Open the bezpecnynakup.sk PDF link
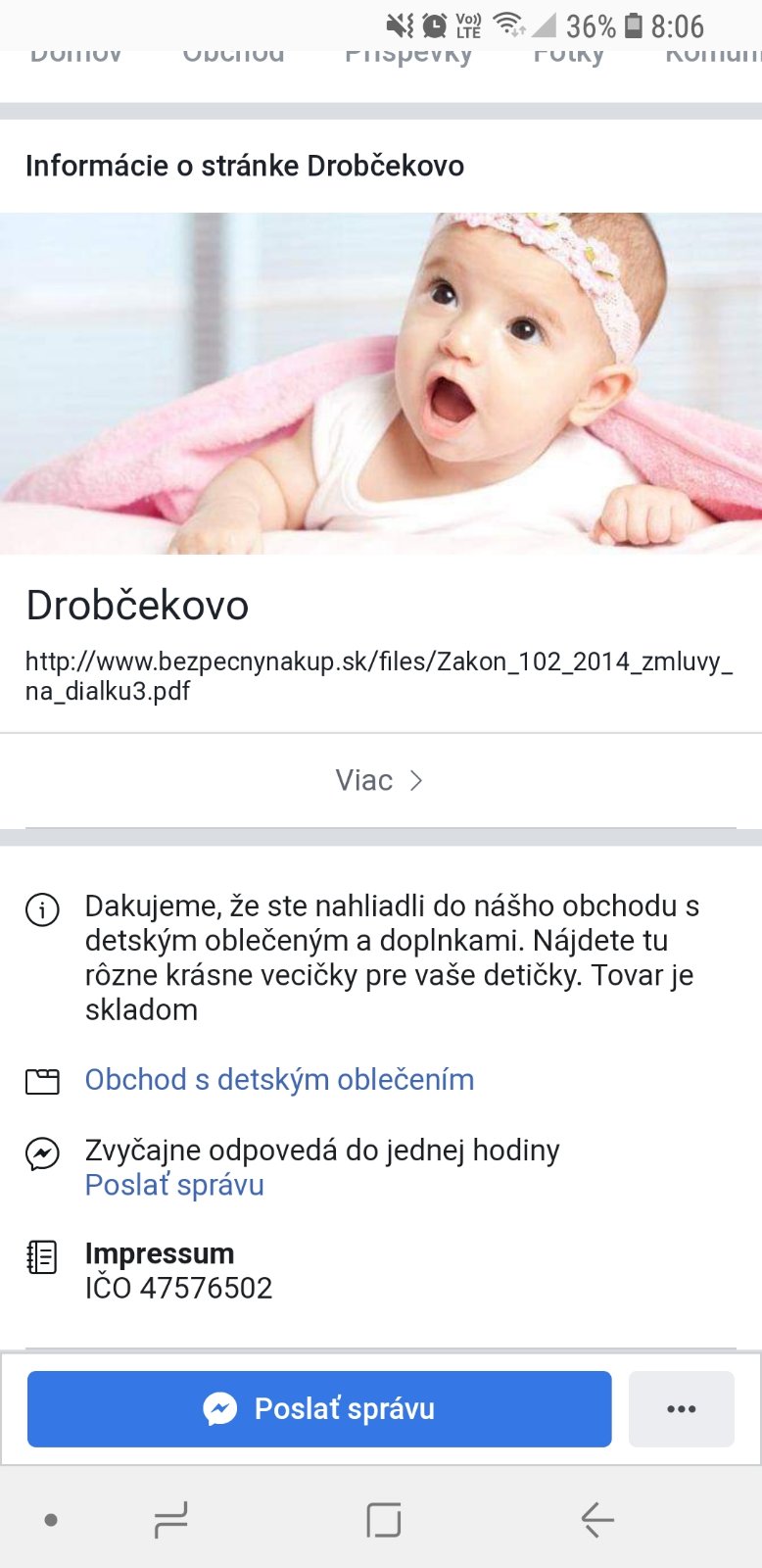Image resolution: width=762 pixels, height=1568 pixels. (378, 675)
